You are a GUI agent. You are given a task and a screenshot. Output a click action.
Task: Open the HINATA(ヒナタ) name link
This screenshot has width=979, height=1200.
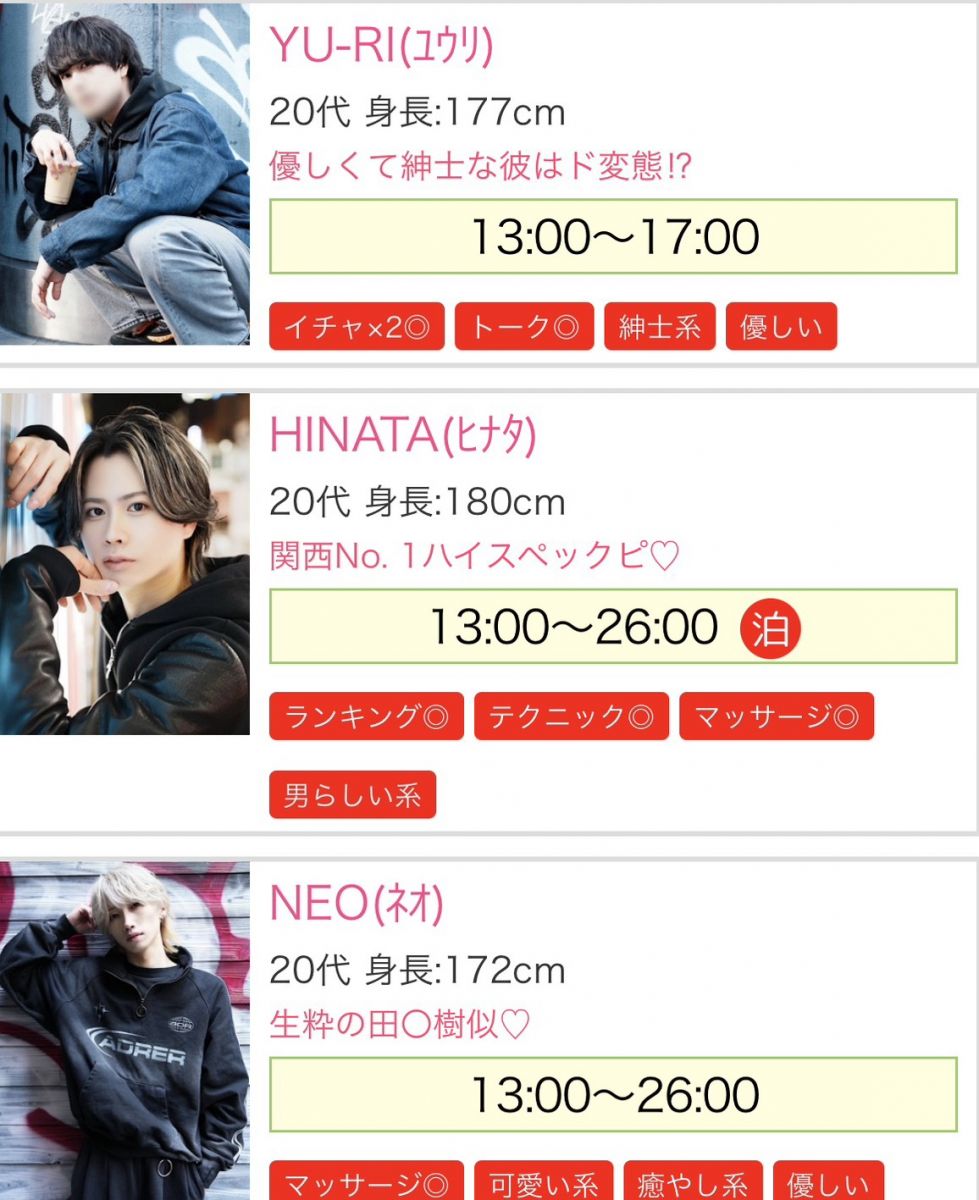[403, 434]
